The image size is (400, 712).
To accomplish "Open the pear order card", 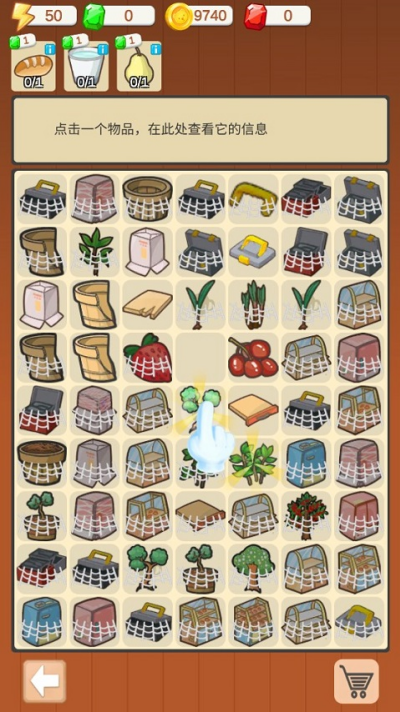I will [139, 66].
